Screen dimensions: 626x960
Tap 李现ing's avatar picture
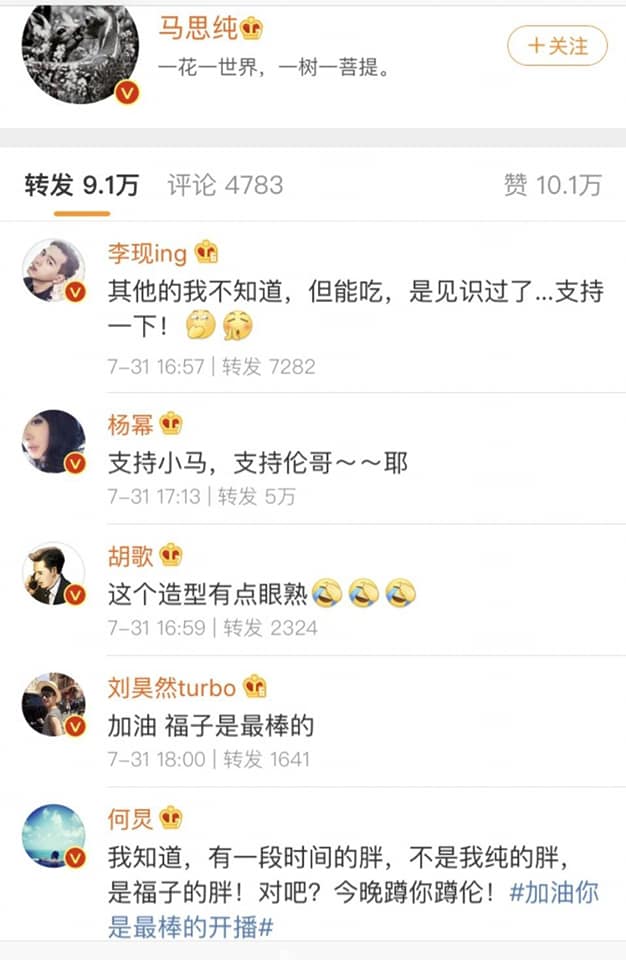[x=54, y=270]
